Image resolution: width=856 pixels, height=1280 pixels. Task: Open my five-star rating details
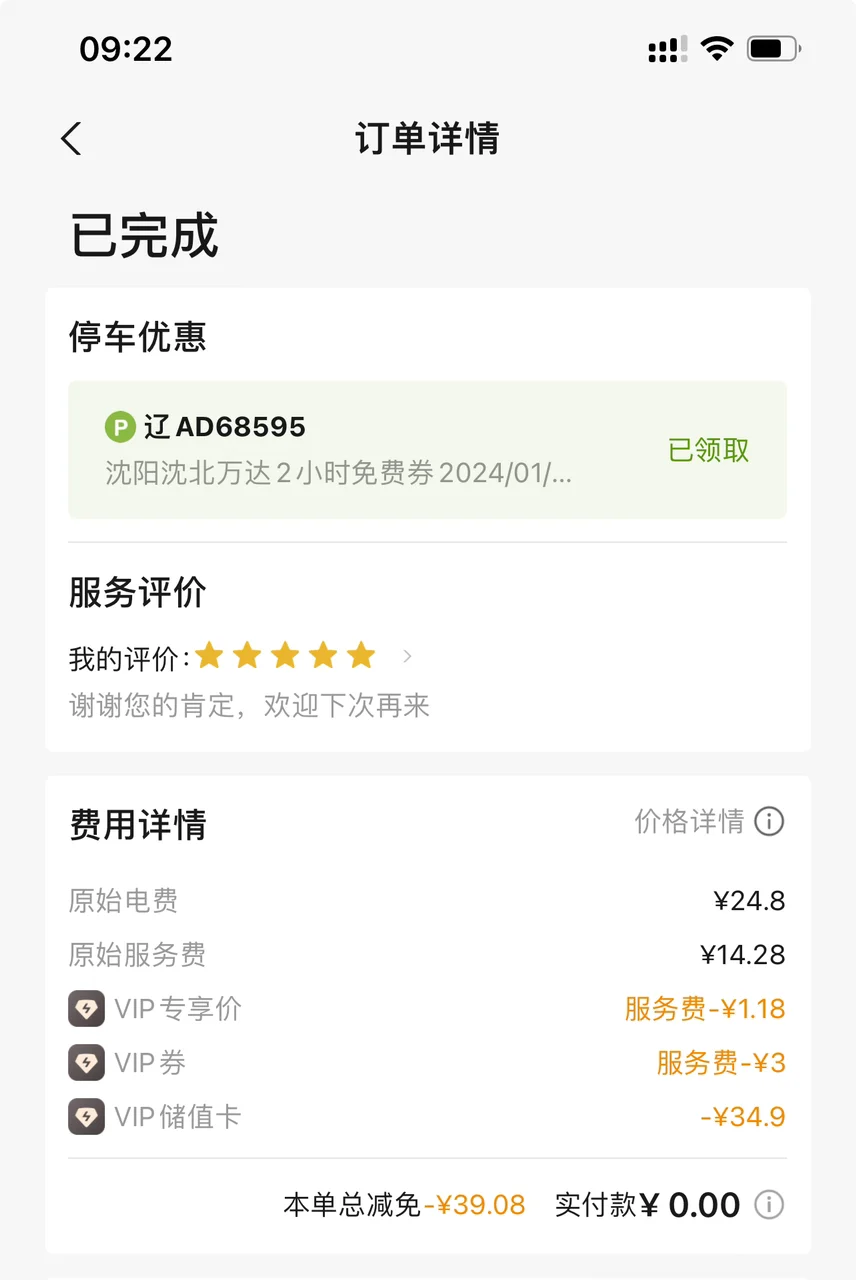coord(240,657)
